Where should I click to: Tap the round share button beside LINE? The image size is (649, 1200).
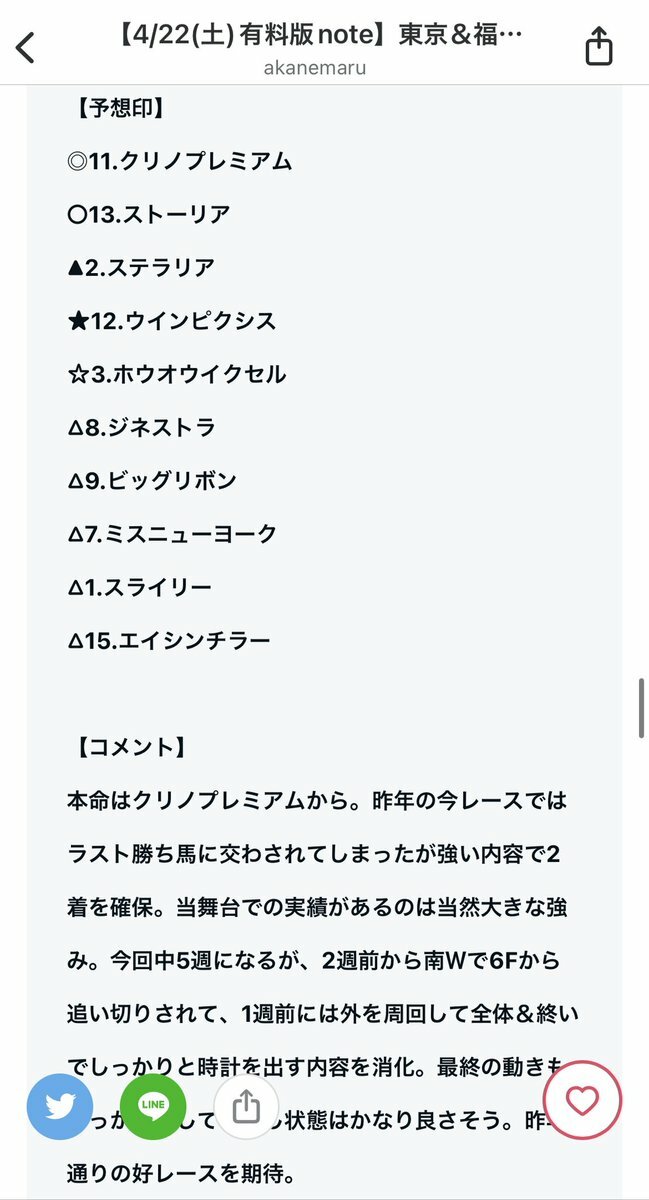246,1106
